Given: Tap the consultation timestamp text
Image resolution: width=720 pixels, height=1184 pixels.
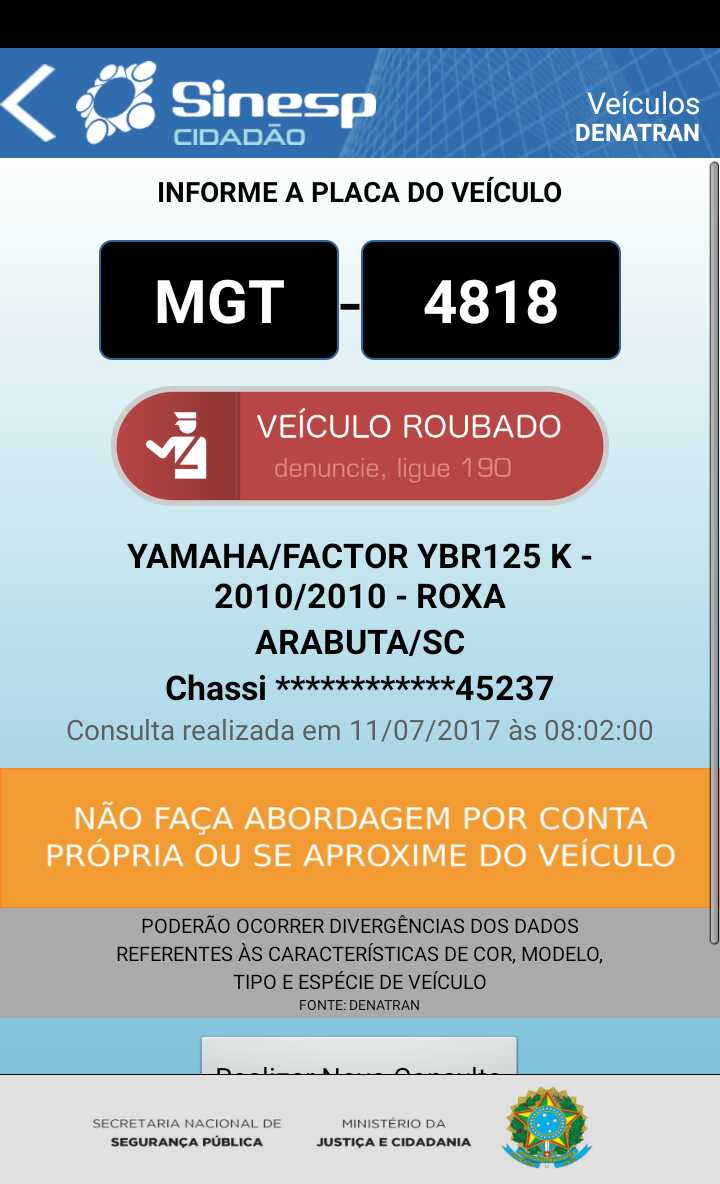Looking at the screenshot, I should pos(360,730).
